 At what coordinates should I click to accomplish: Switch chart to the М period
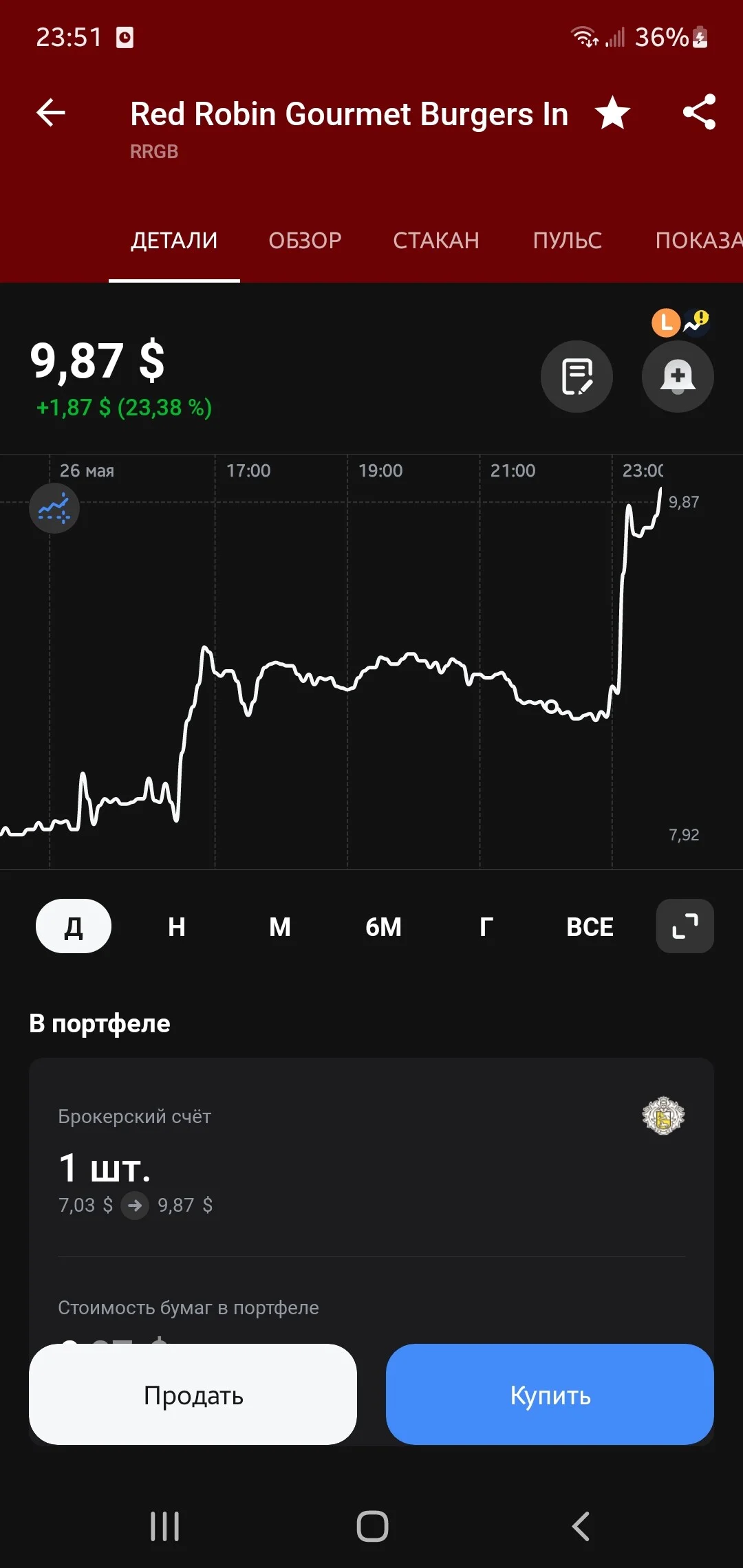point(280,926)
